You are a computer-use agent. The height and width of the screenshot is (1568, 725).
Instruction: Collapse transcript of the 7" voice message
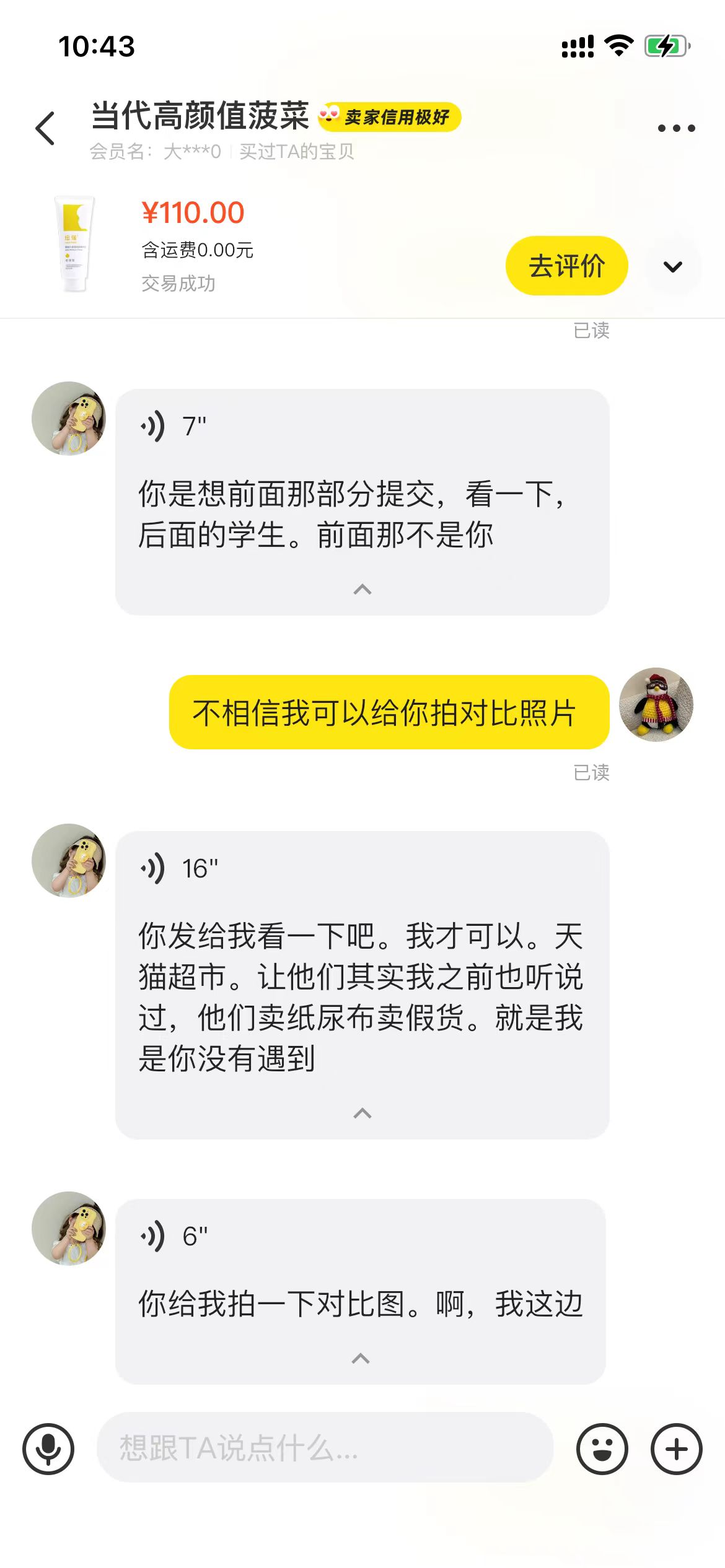point(362,589)
